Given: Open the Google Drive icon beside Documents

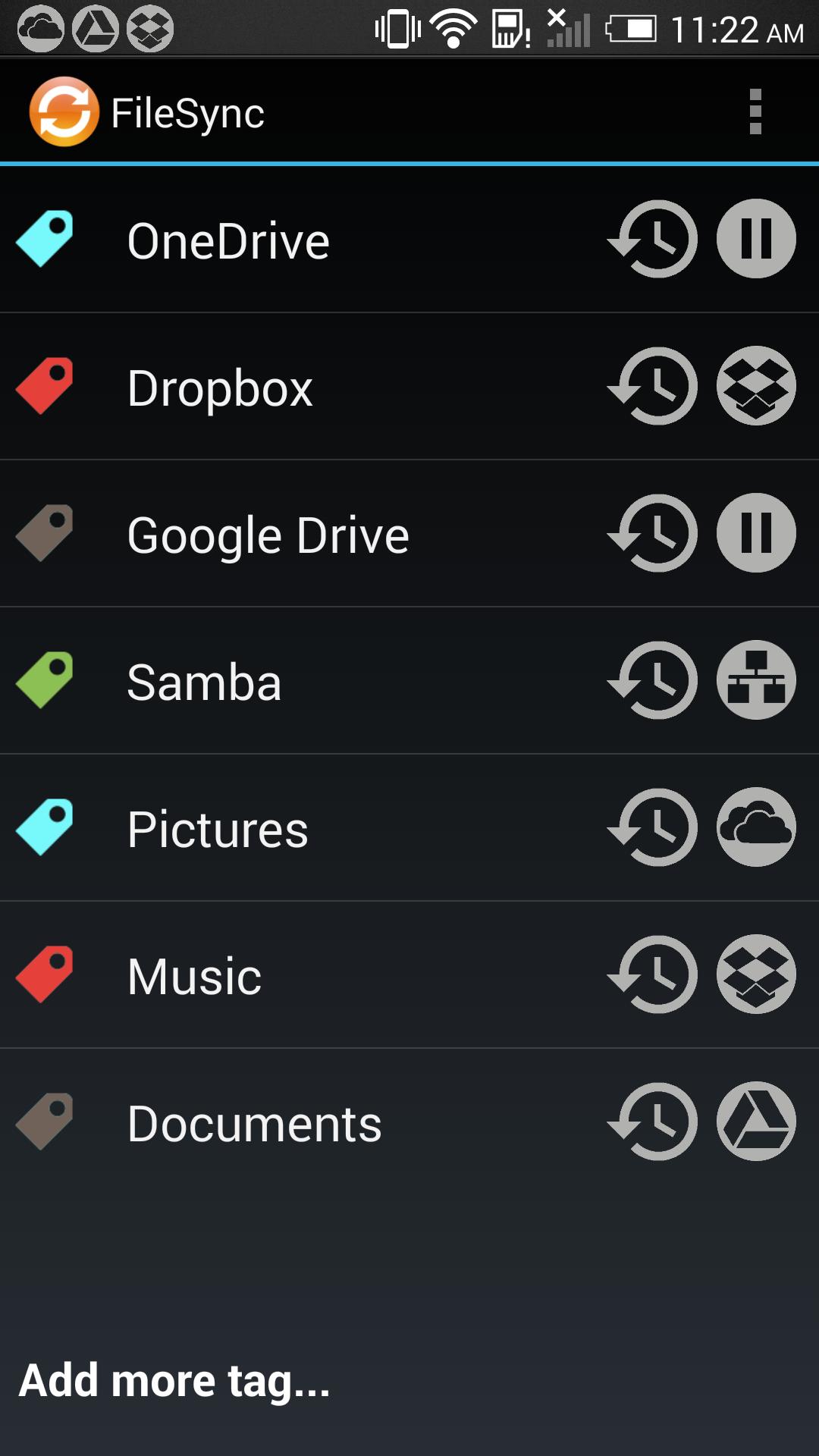Looking at the screenshot, I should point(755,1122).
